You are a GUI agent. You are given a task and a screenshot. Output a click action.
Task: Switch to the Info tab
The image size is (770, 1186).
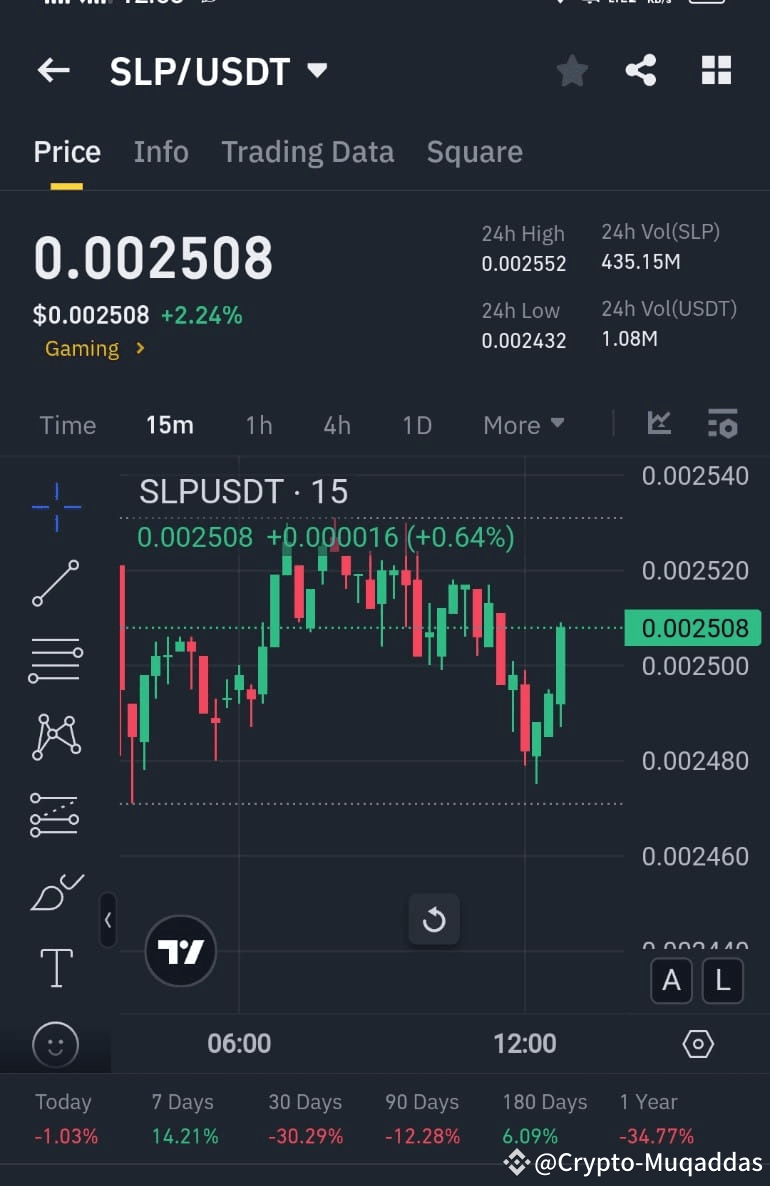click(161, 151)
